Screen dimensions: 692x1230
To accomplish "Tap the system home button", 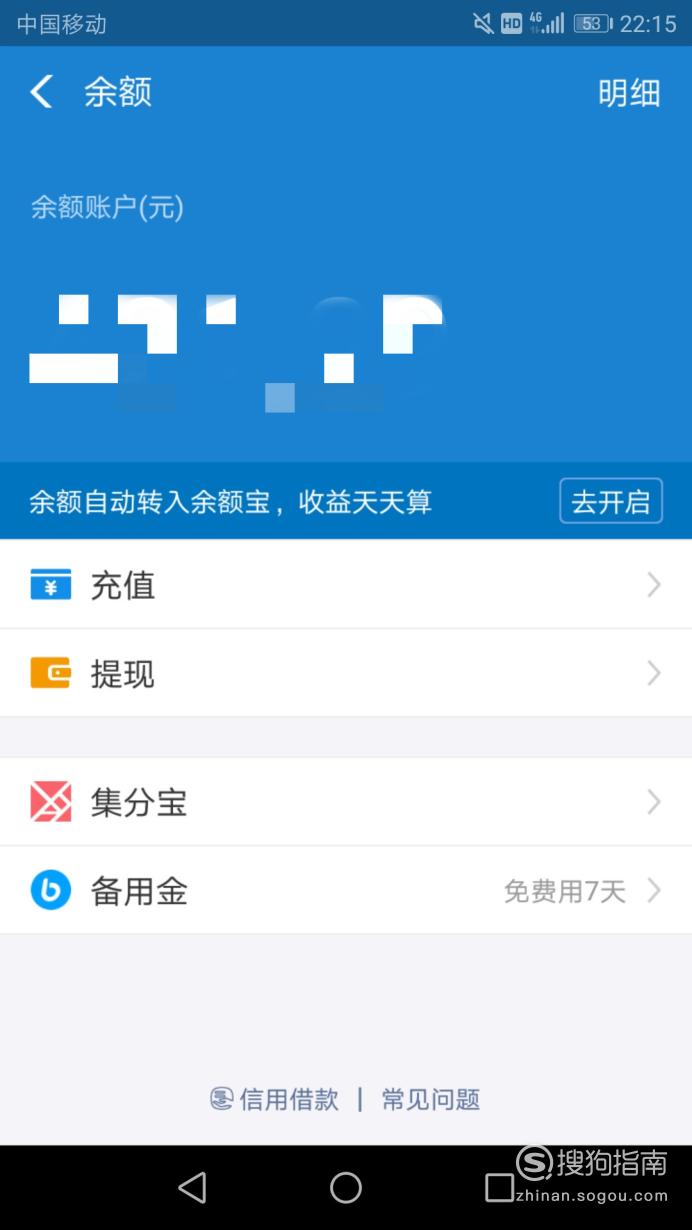I will pos(346,1187).
